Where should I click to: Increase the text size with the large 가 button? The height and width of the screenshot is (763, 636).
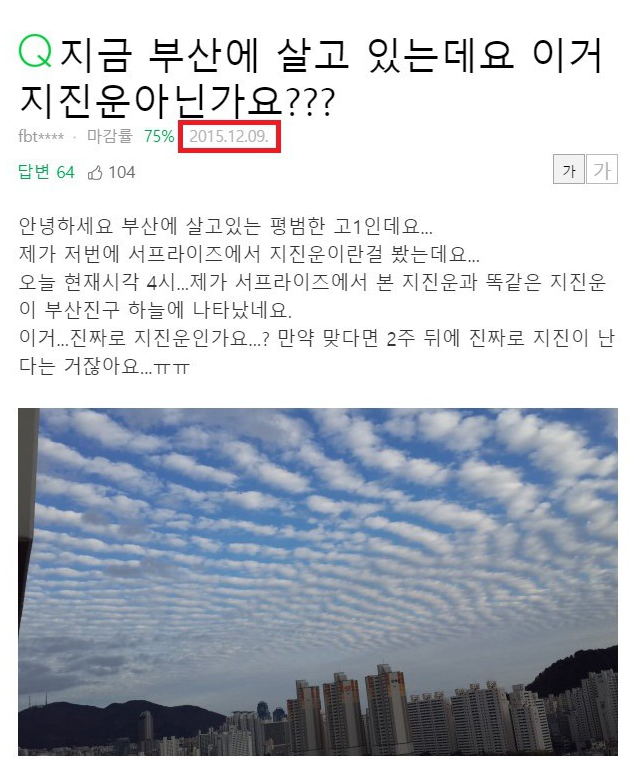pyautogui.click(x=602, y=170)
